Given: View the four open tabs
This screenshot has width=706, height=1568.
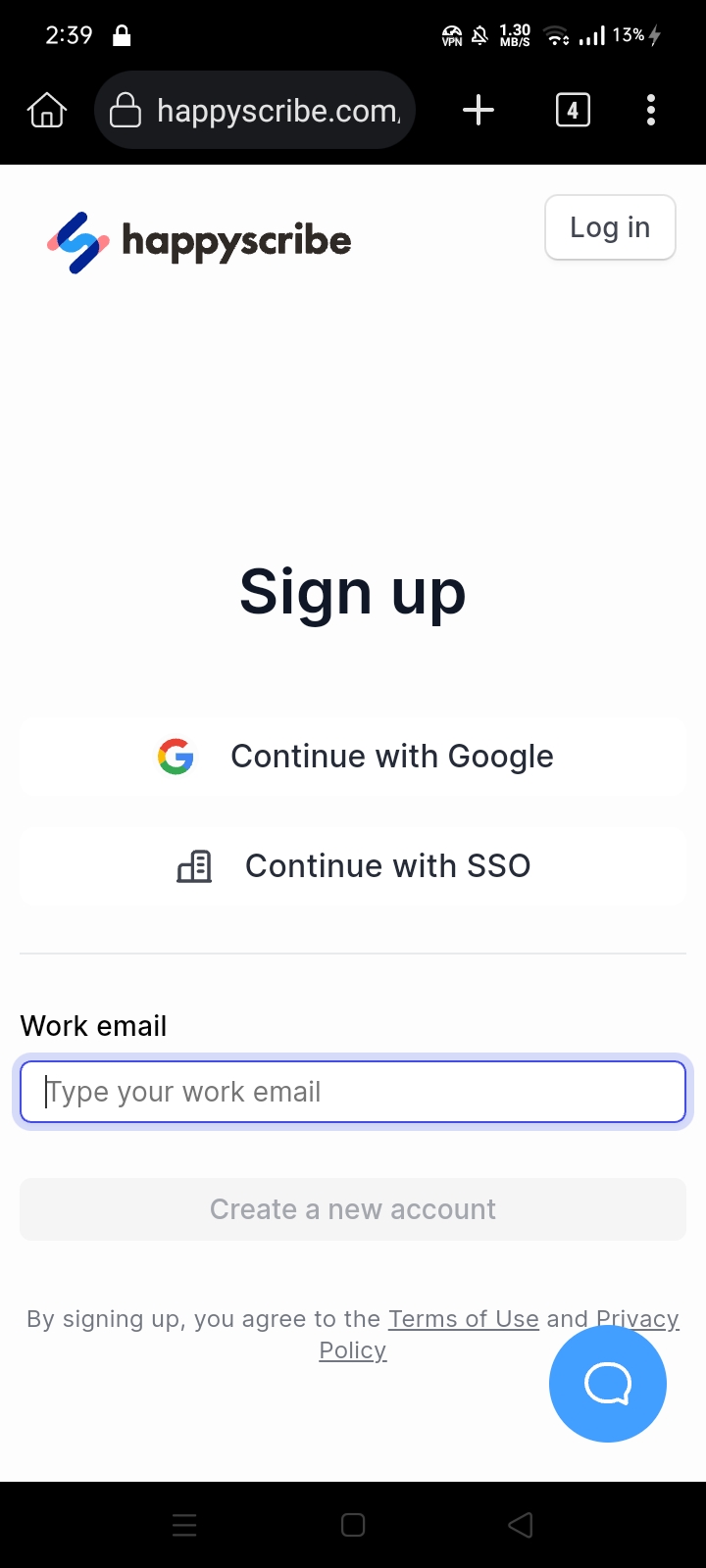Looking at the screenshot, I should tap(573, 111).
